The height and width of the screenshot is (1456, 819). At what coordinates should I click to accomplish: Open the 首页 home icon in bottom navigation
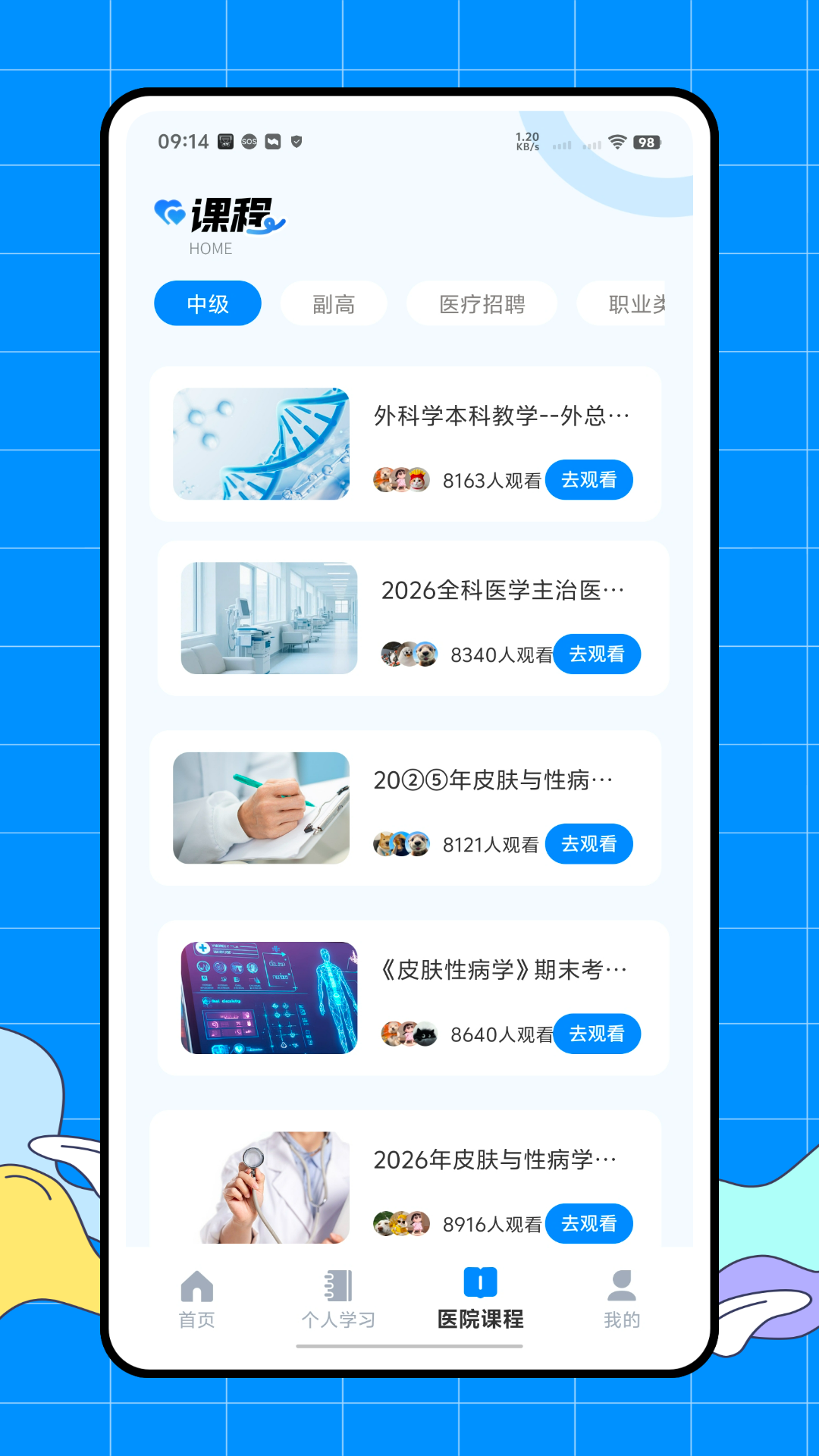196,1285
